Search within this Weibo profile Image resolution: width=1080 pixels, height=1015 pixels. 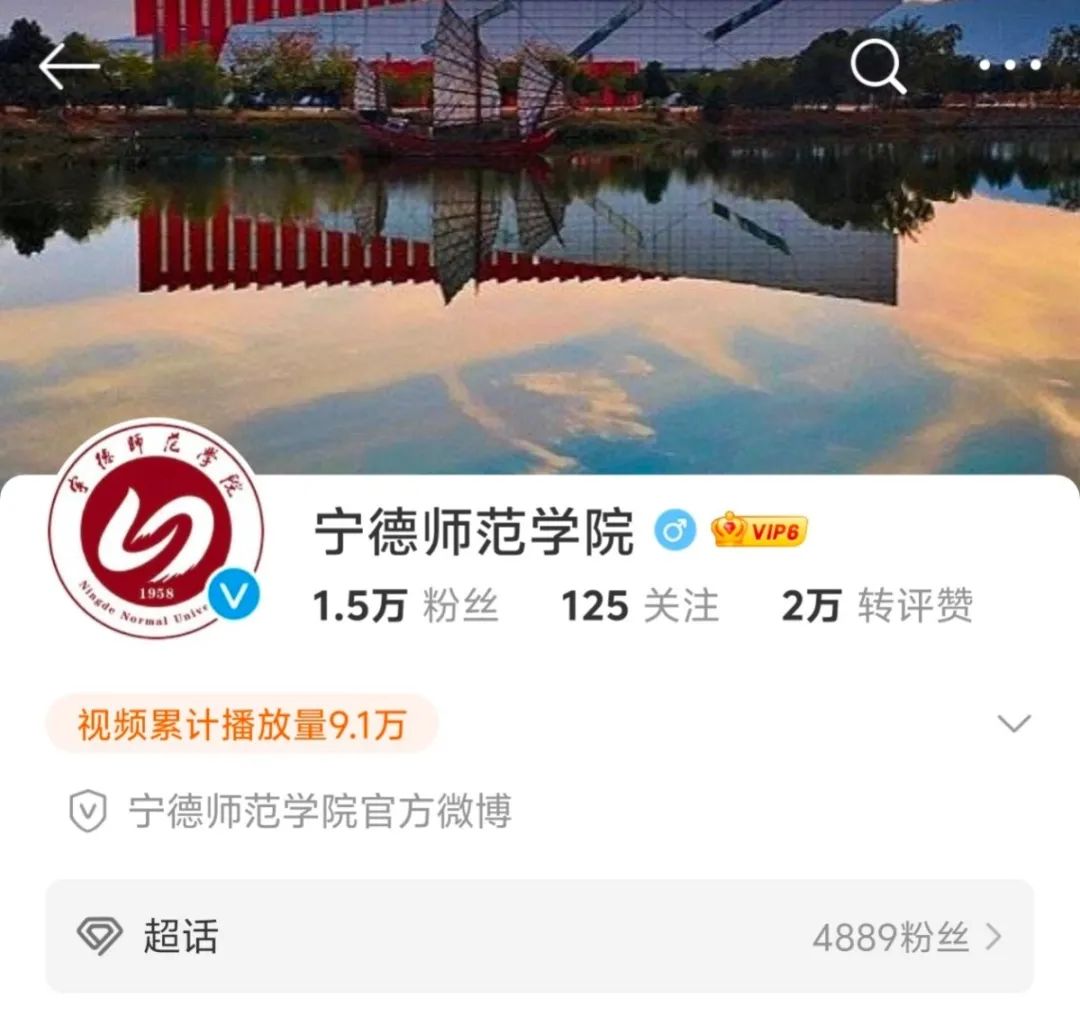878,68
